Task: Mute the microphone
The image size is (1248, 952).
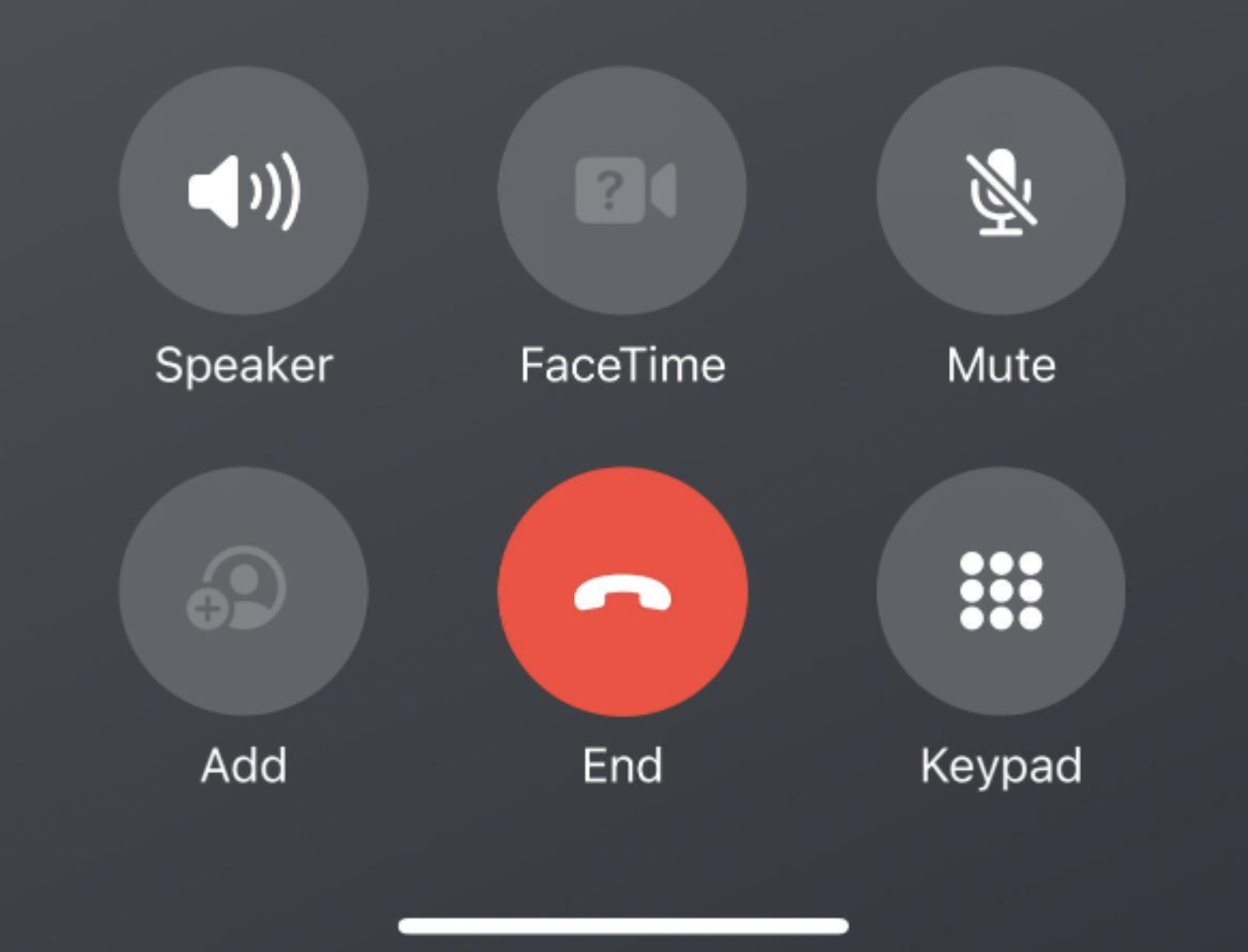Action: pyautogui.click(x=1001, y=190)
